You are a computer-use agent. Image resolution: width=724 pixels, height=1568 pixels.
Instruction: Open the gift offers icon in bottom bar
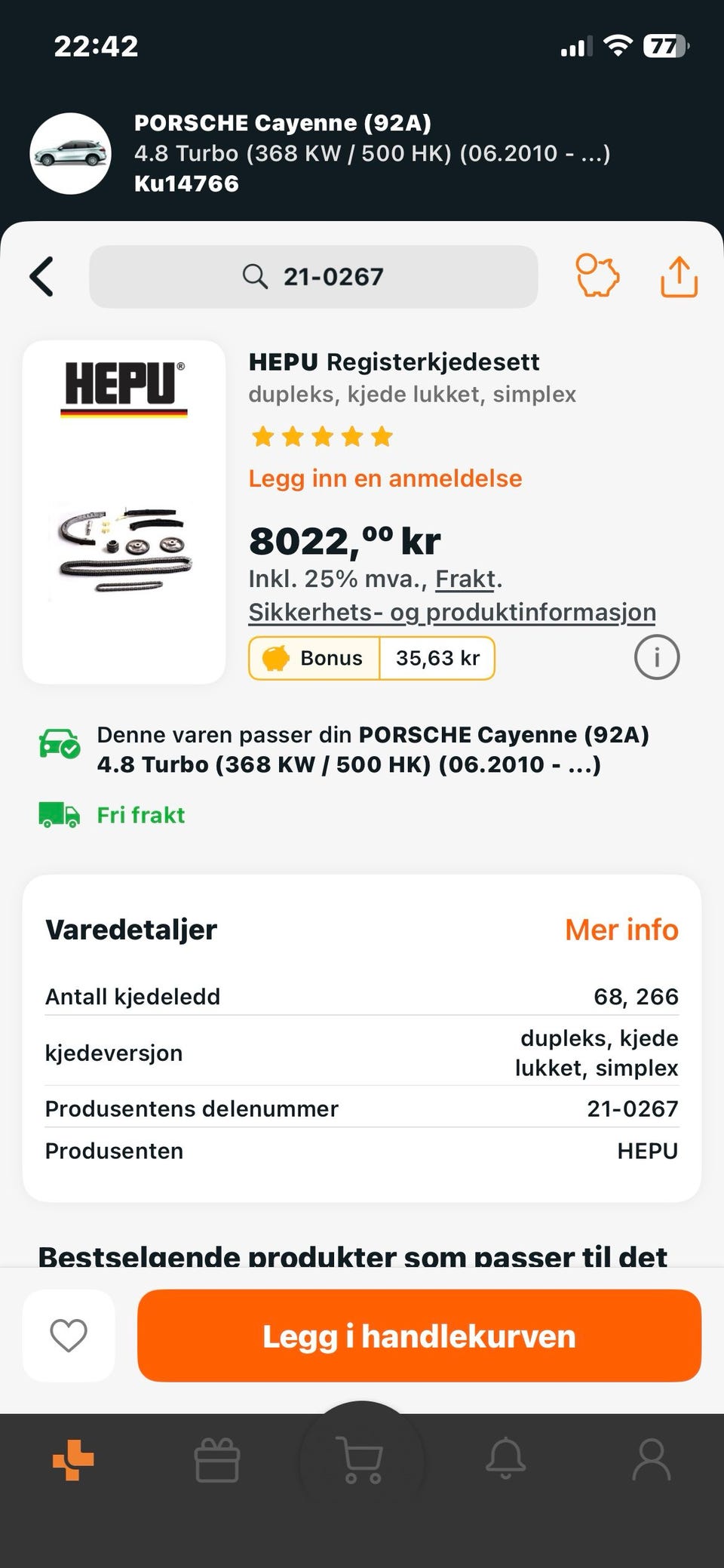pyautogui.click(x=216, y=1458)
